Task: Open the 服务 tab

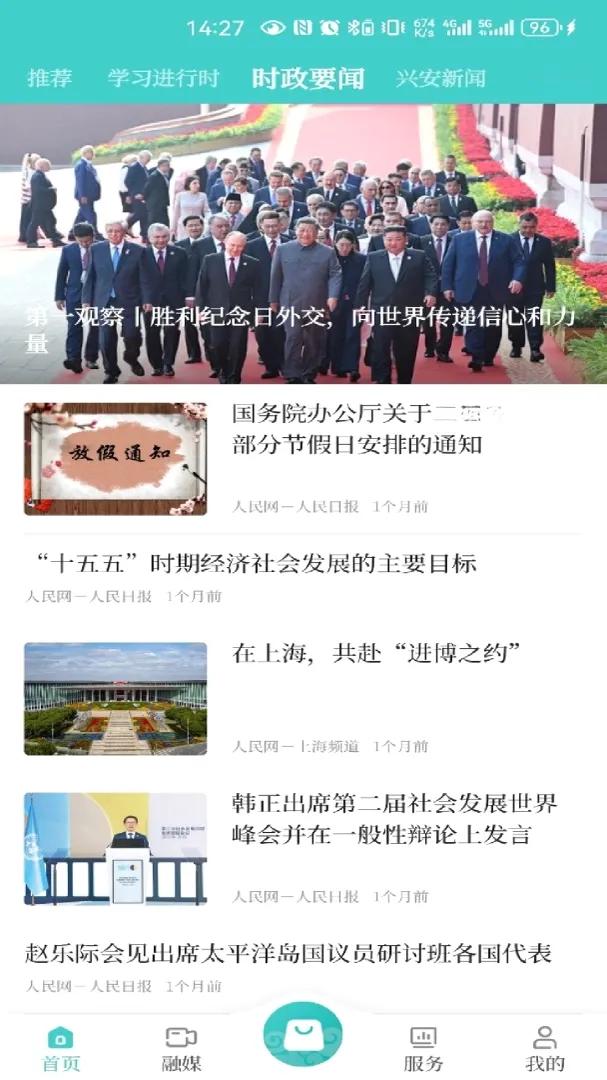Action: click(424, 1048)
